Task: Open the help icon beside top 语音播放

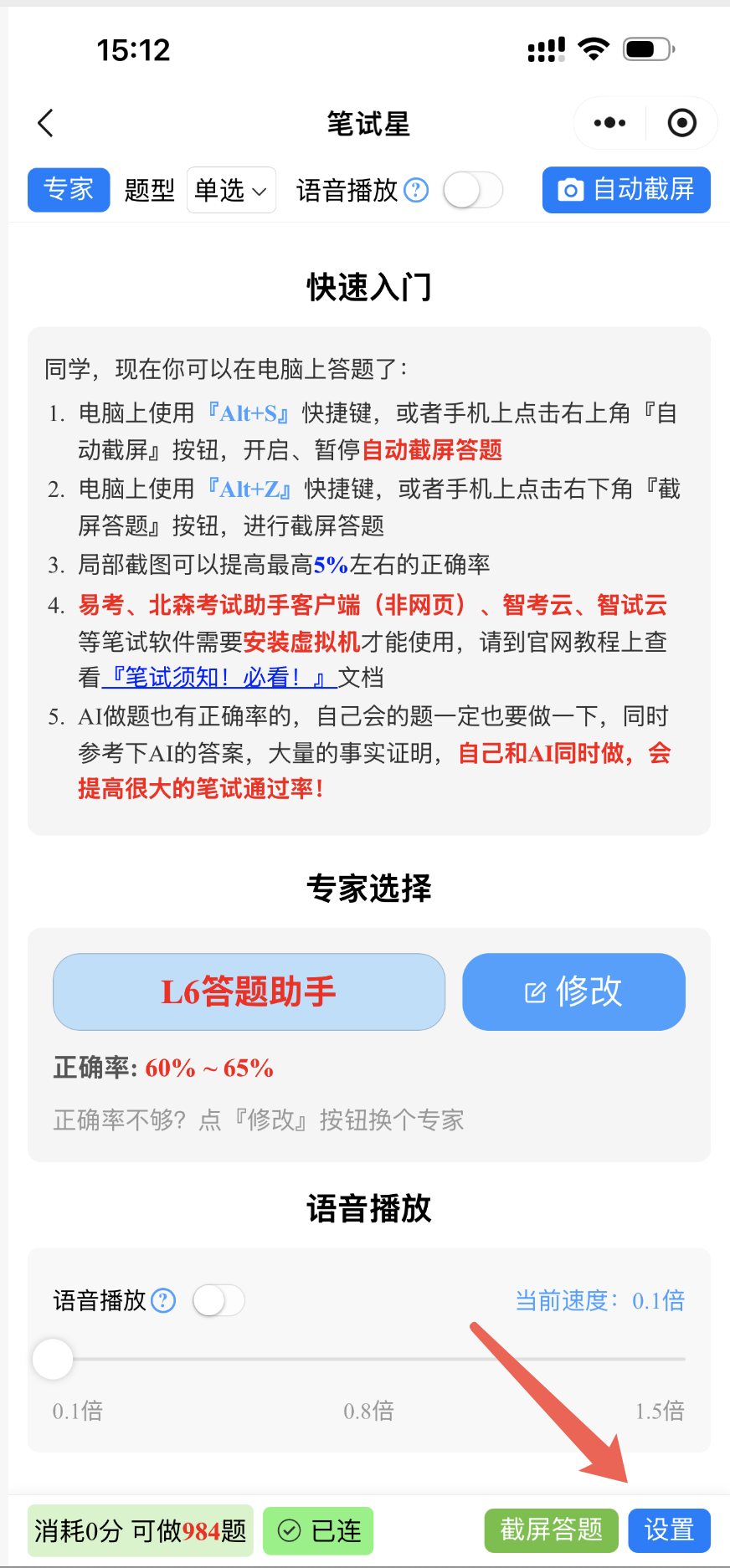Action: [x=416, y=191]
